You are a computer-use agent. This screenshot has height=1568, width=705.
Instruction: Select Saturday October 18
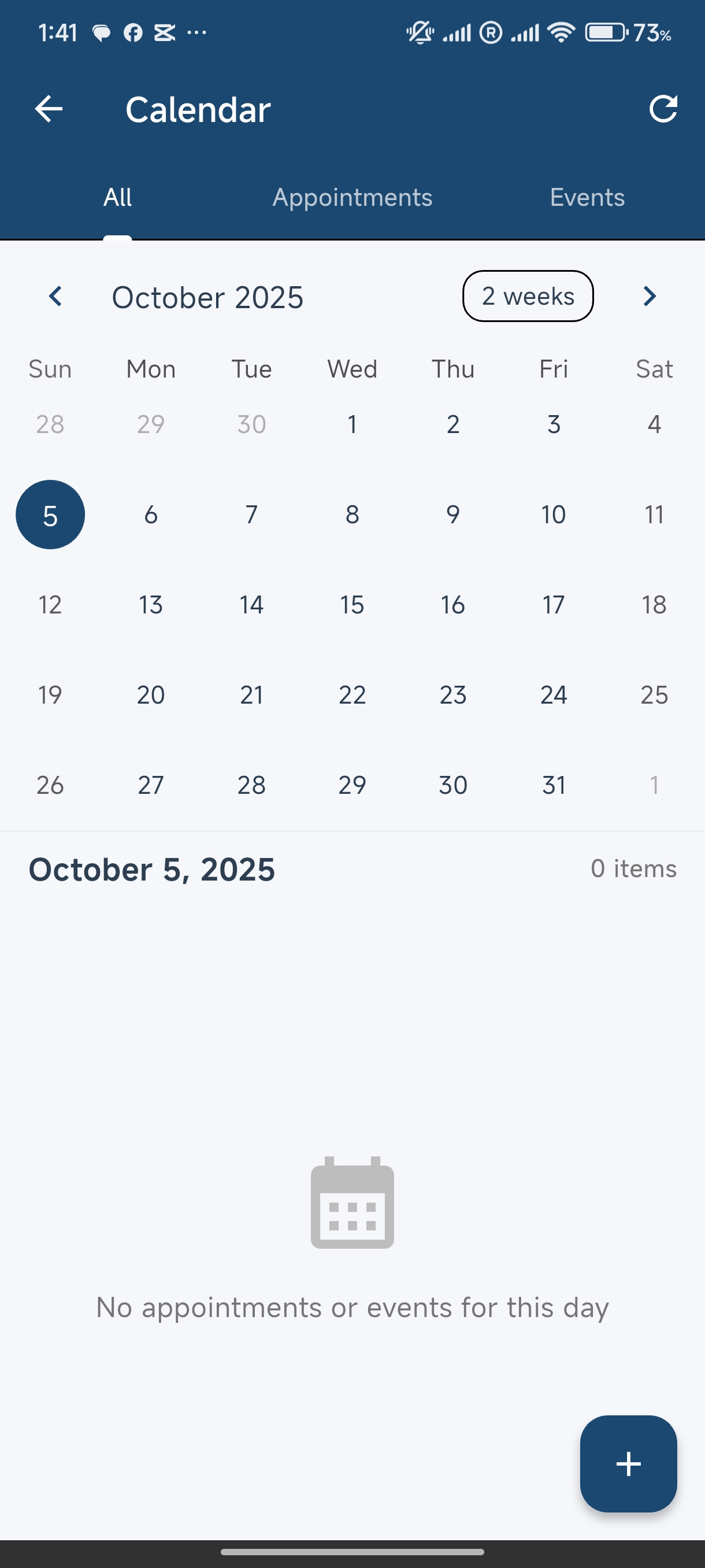click(654, 604)
